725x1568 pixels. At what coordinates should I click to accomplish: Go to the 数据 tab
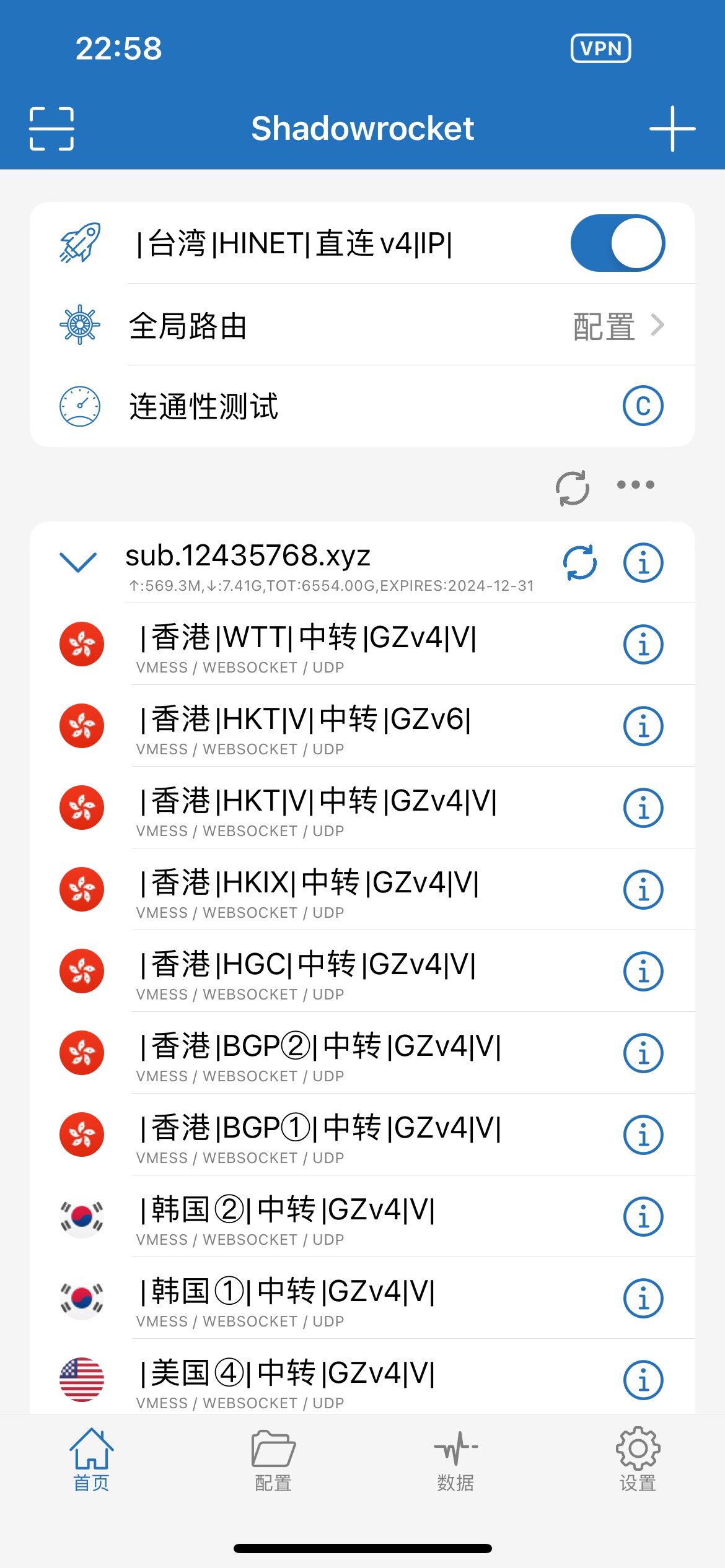[x=455, y=1460]
